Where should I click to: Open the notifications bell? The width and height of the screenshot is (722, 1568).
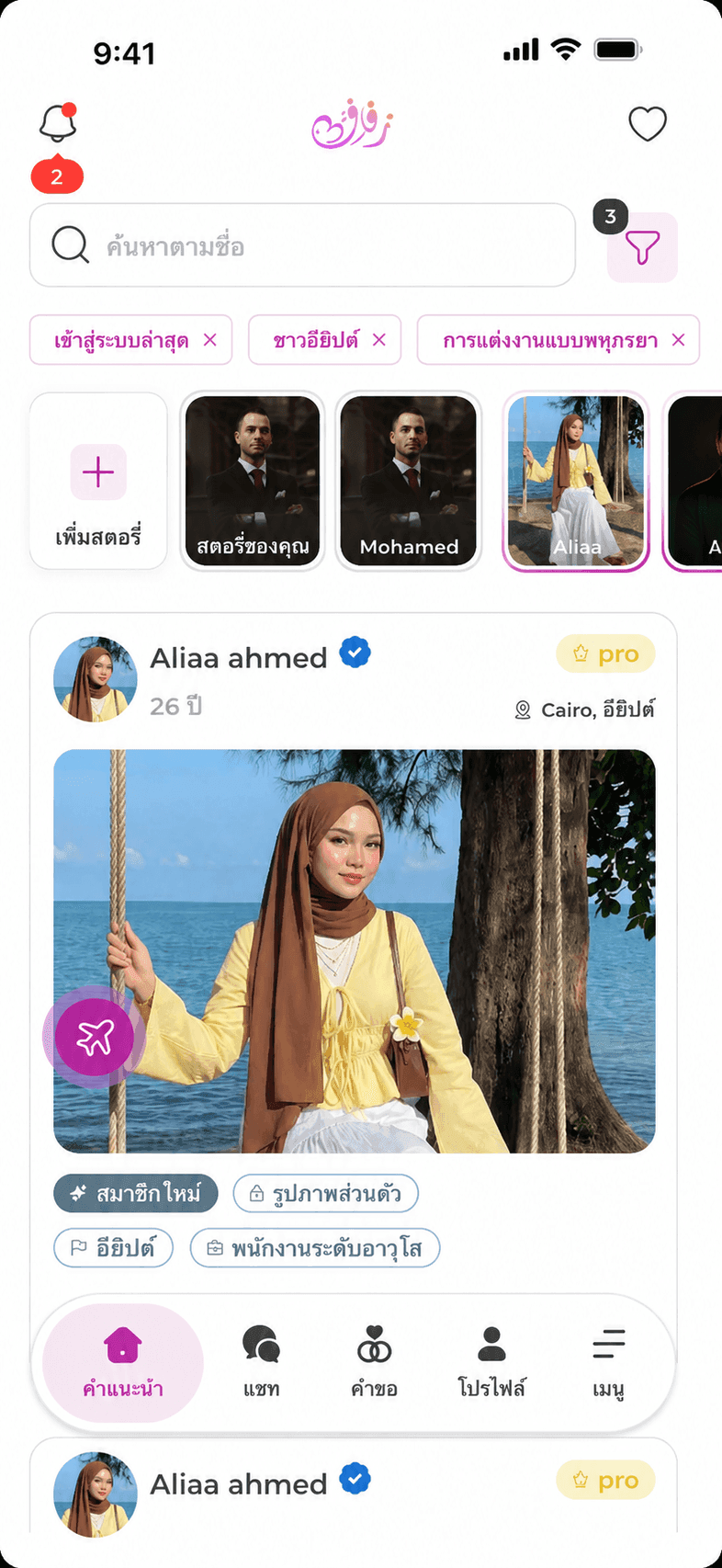(57, 123)
